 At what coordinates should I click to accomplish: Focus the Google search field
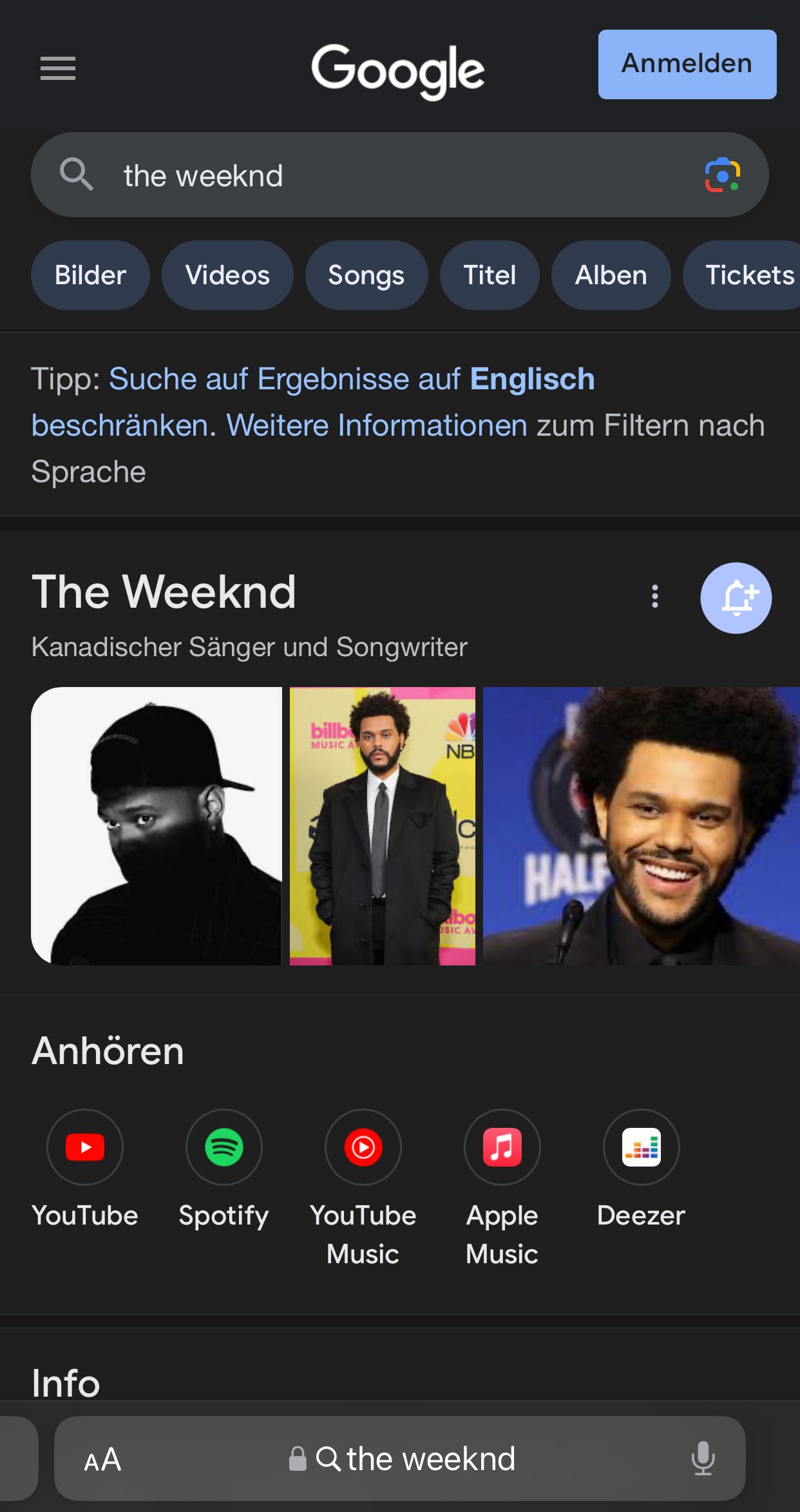(386, 175)
